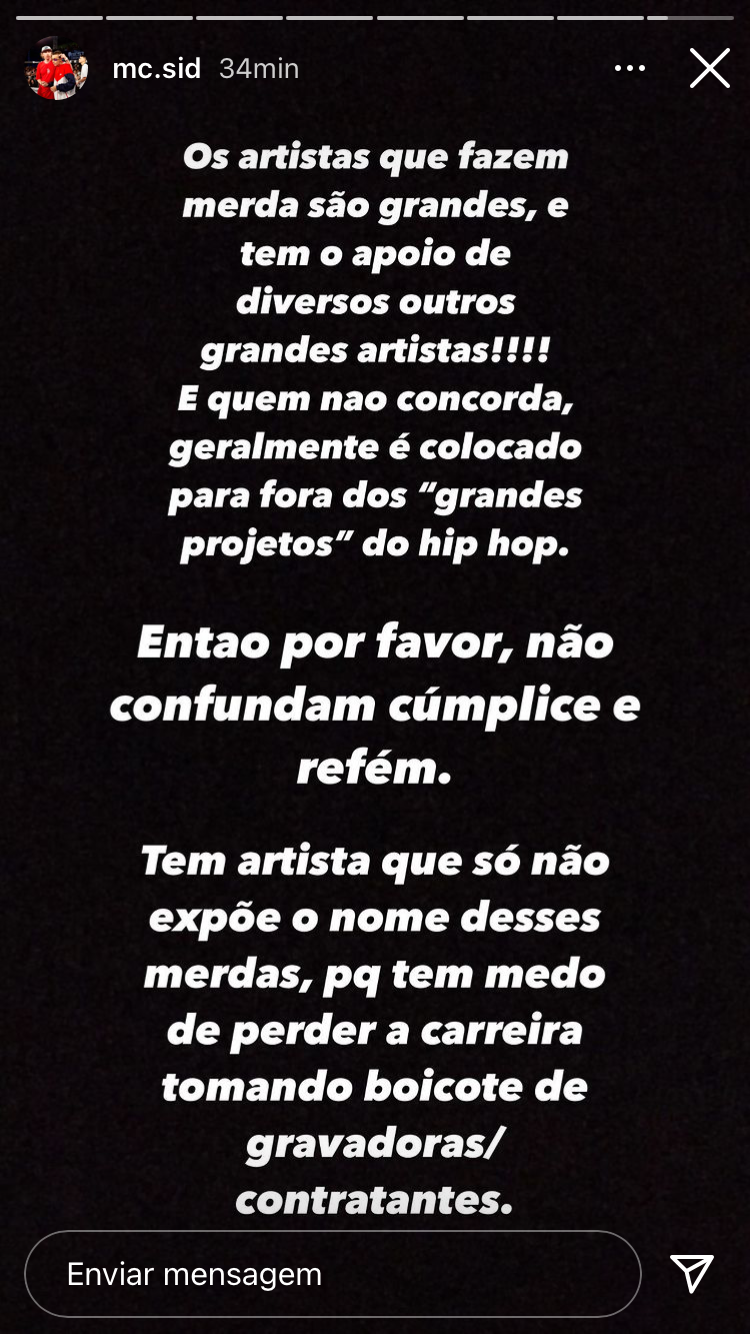Open the story options menu

tap(630, 68)
